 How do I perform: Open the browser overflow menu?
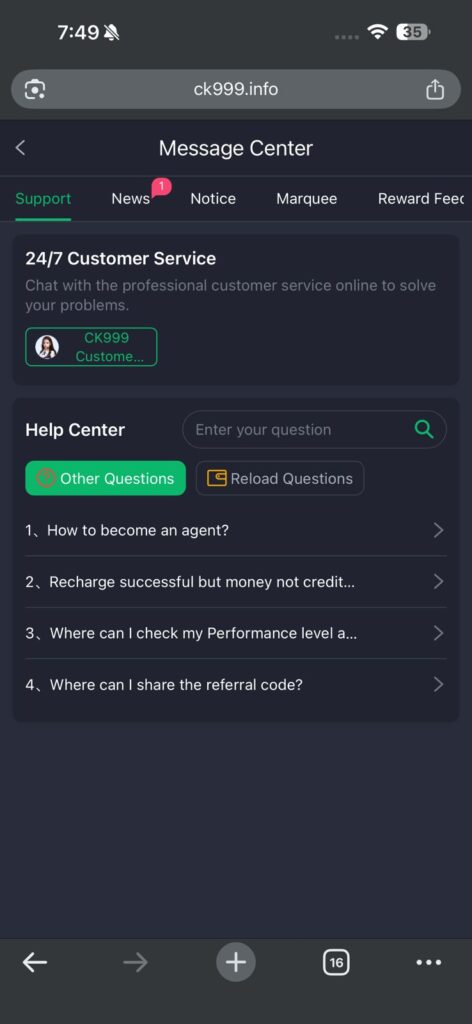coord(429,963)
